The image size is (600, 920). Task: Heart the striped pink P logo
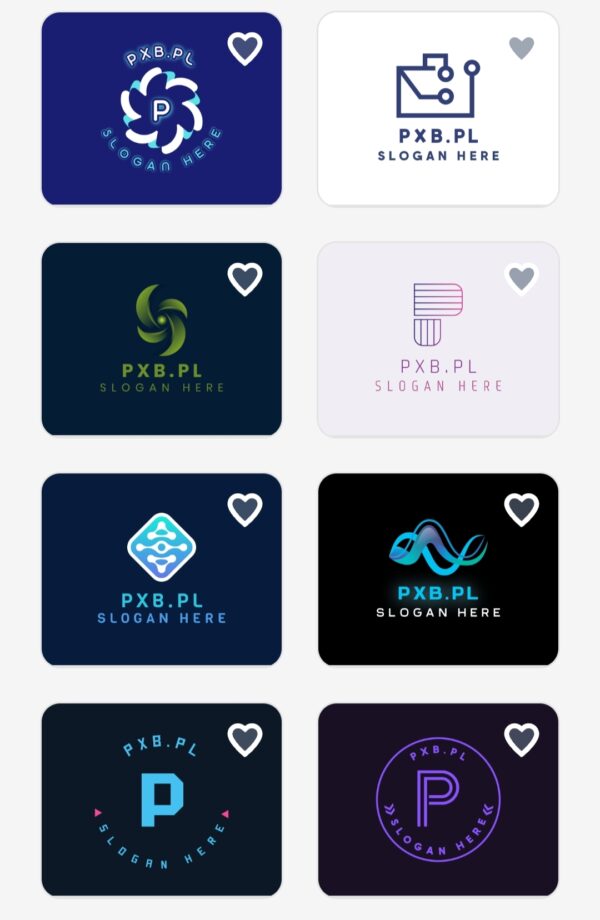click(x=521, y=278)
